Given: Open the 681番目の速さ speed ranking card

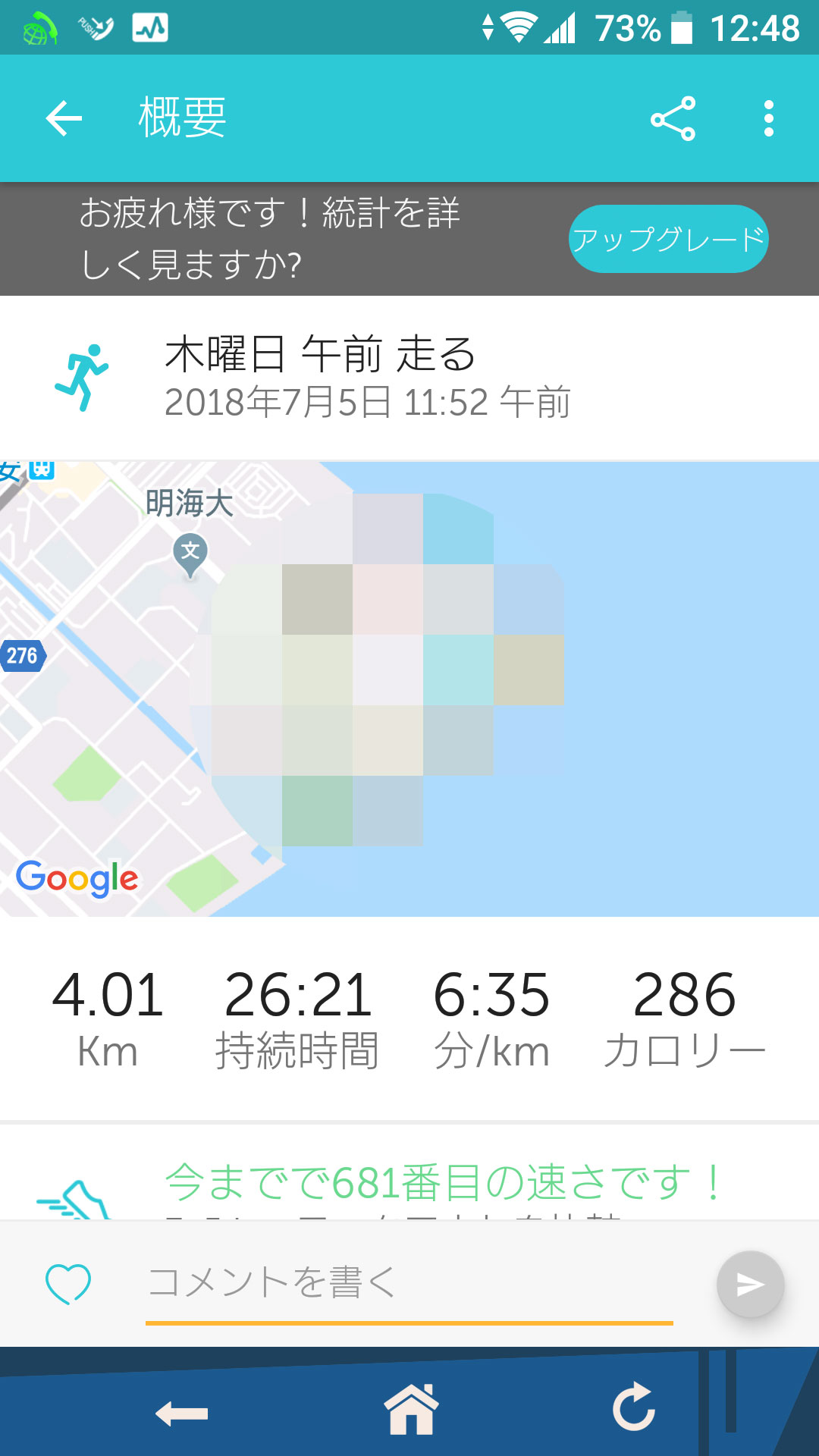Looking at the screenshot, I should (x=444, y=1183).
